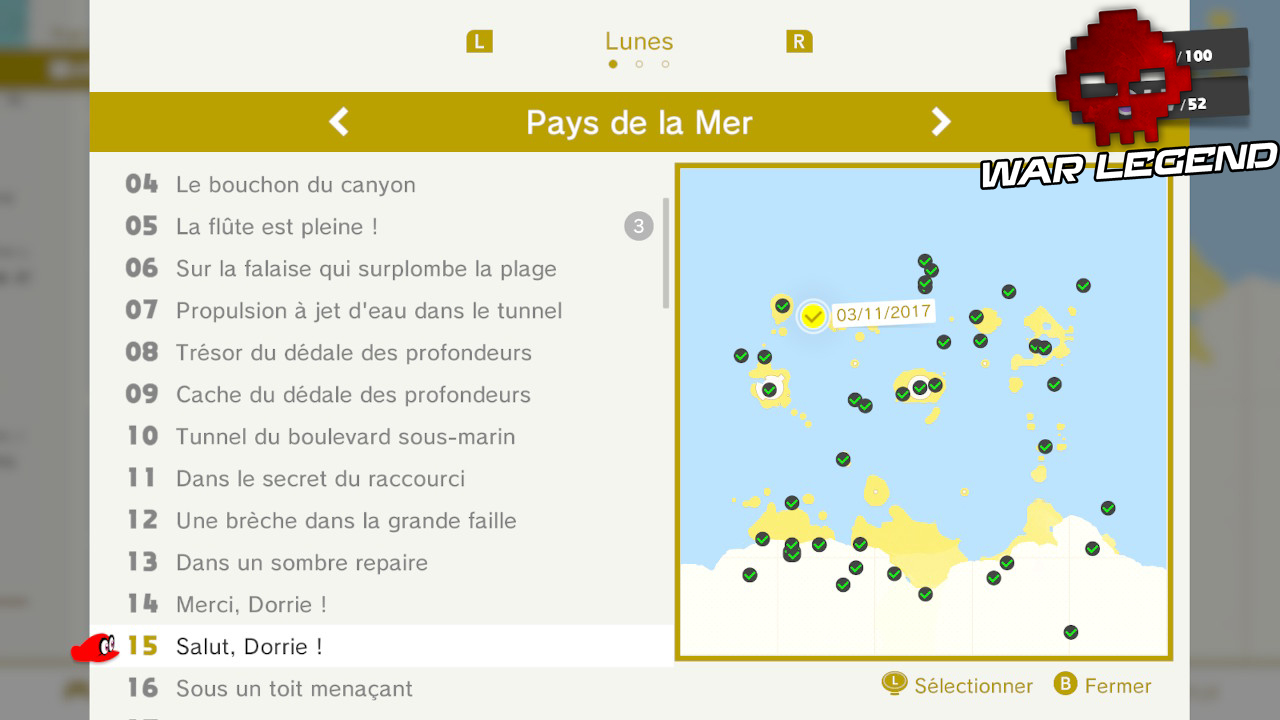Select moon 08 Trésor du dédale
This screenshot has width=1280, height=720.
(354, 353)
